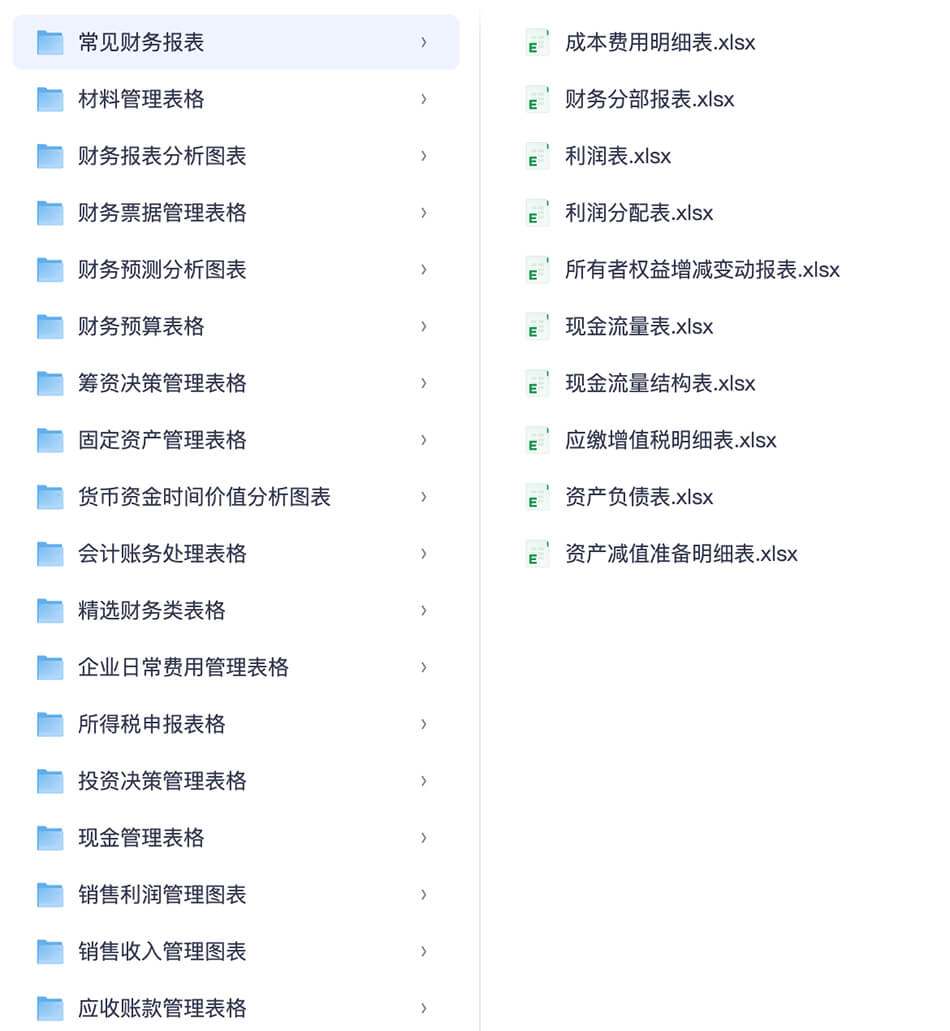
Task: Open the 所得税申报表格 folder
Action: (x=152, y=724)
